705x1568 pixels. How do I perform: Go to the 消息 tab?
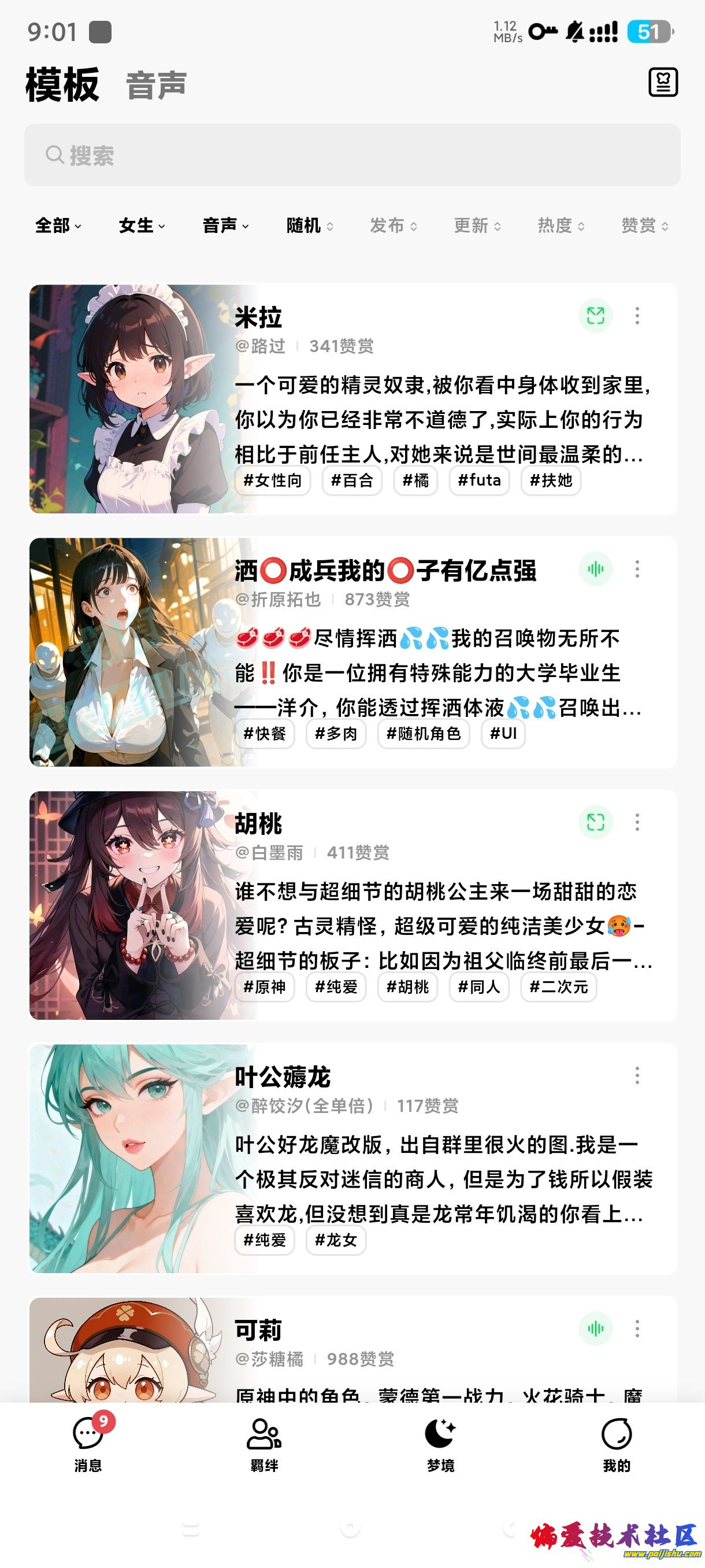(x=88, y=1444)
